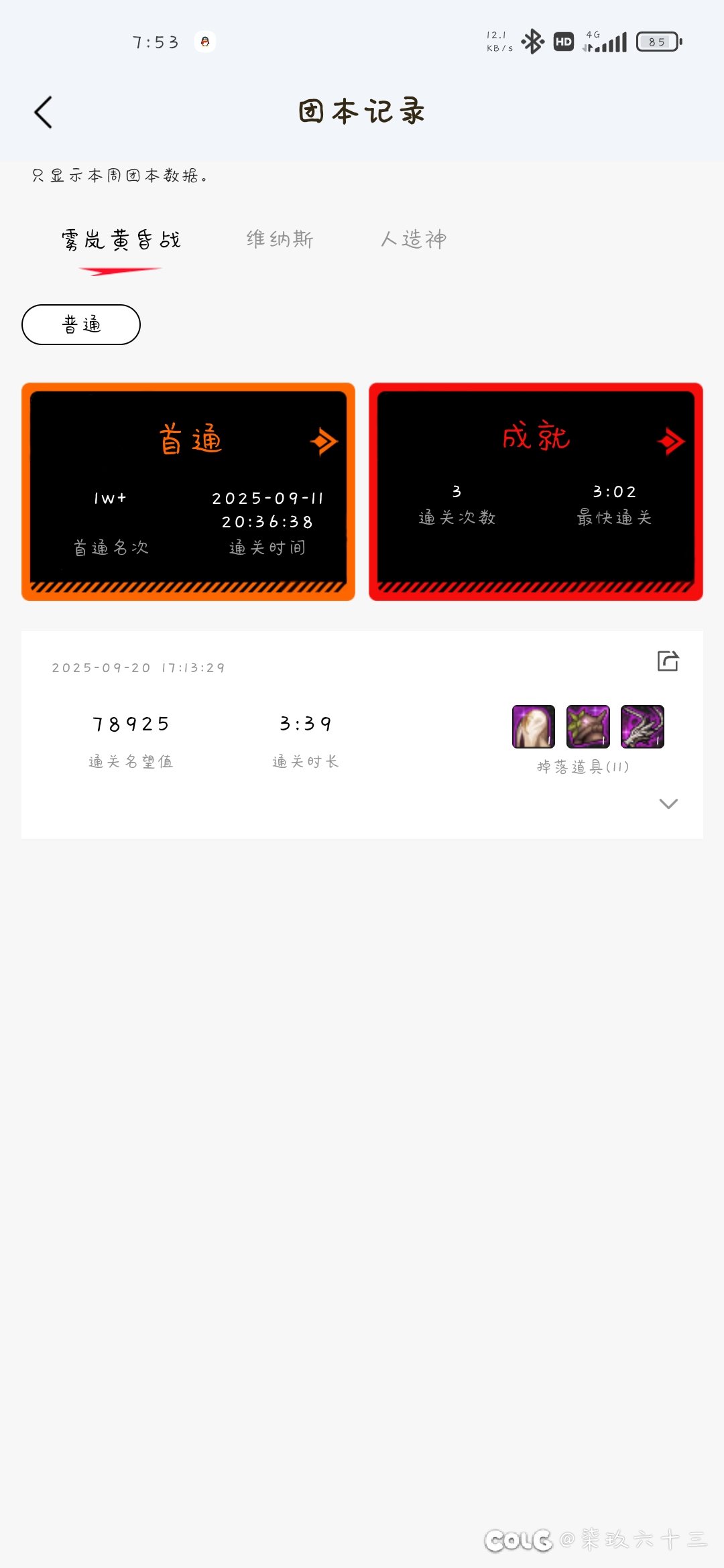Image resolution: width=724 pixels, height=1568 pixels.
Task: Open the 成就 achievement card
Action: tap(536, 491)
